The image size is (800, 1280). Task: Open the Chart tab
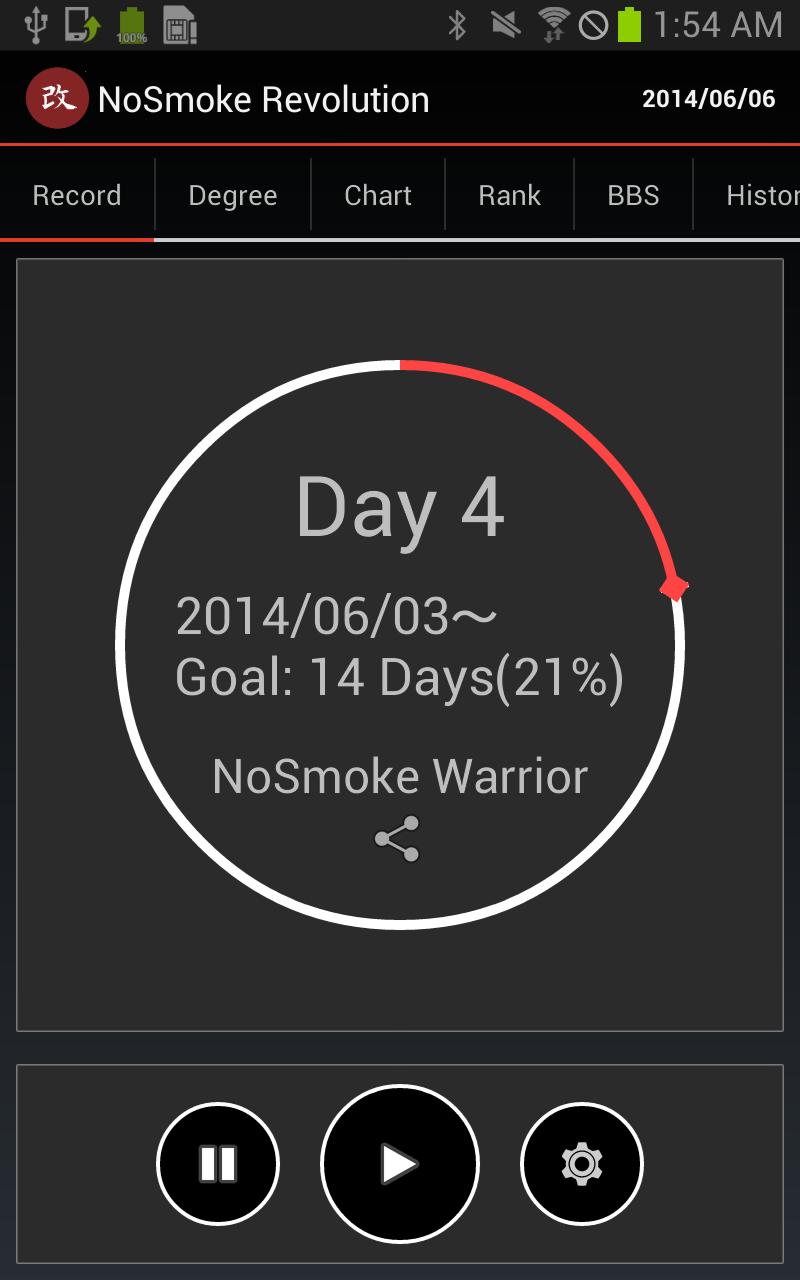point(377,195)
